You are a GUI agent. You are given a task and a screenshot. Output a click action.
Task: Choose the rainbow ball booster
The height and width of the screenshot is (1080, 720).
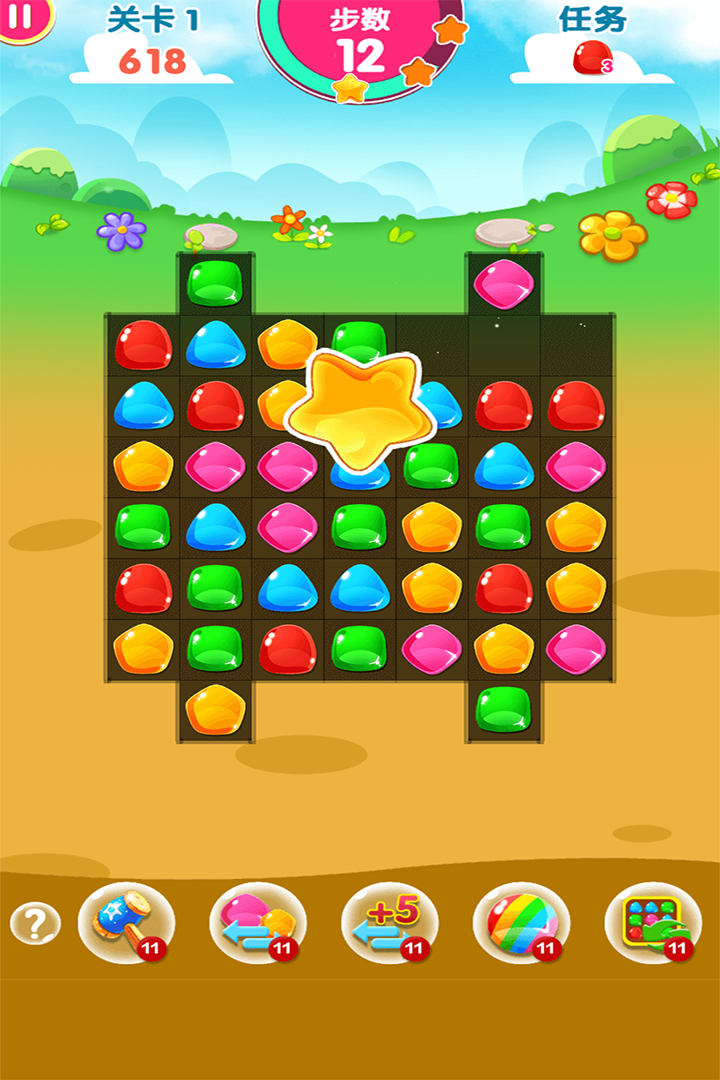(520, 921)
